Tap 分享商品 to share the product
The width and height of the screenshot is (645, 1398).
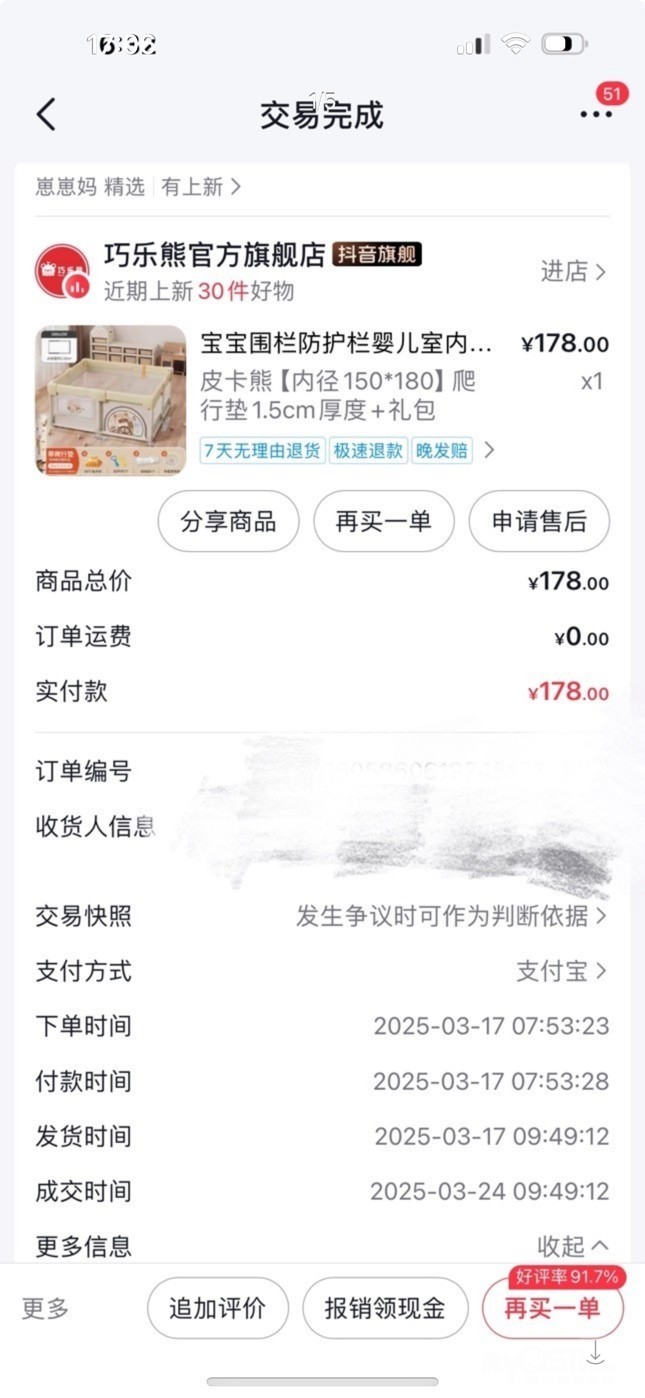click(x=228, y=521)
